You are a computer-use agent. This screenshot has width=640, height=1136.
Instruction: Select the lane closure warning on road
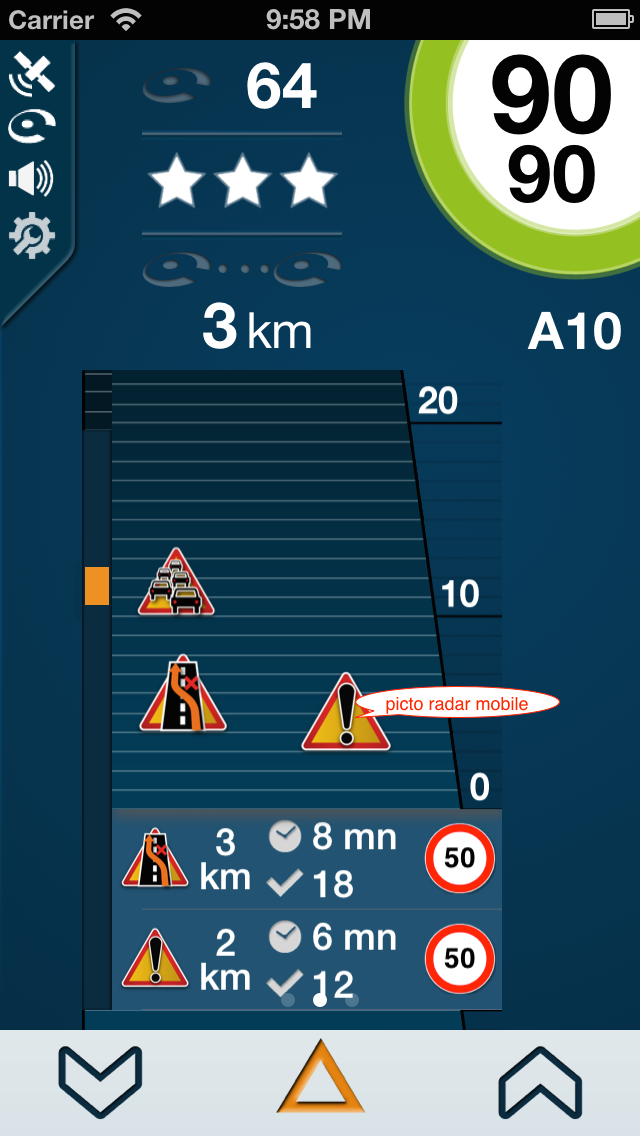(x=183, y=694)
